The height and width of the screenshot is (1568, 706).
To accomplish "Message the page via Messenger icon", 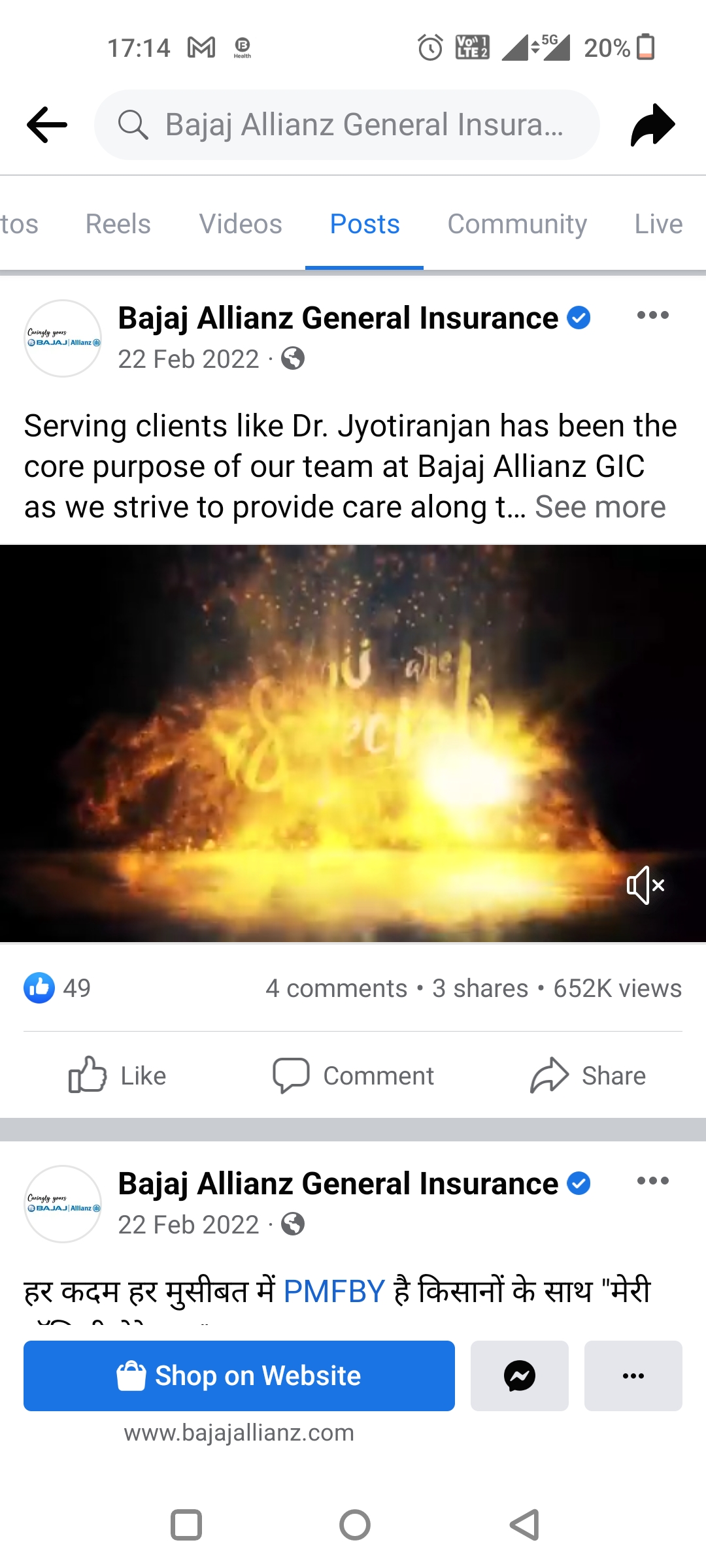I will [520, 1375].
